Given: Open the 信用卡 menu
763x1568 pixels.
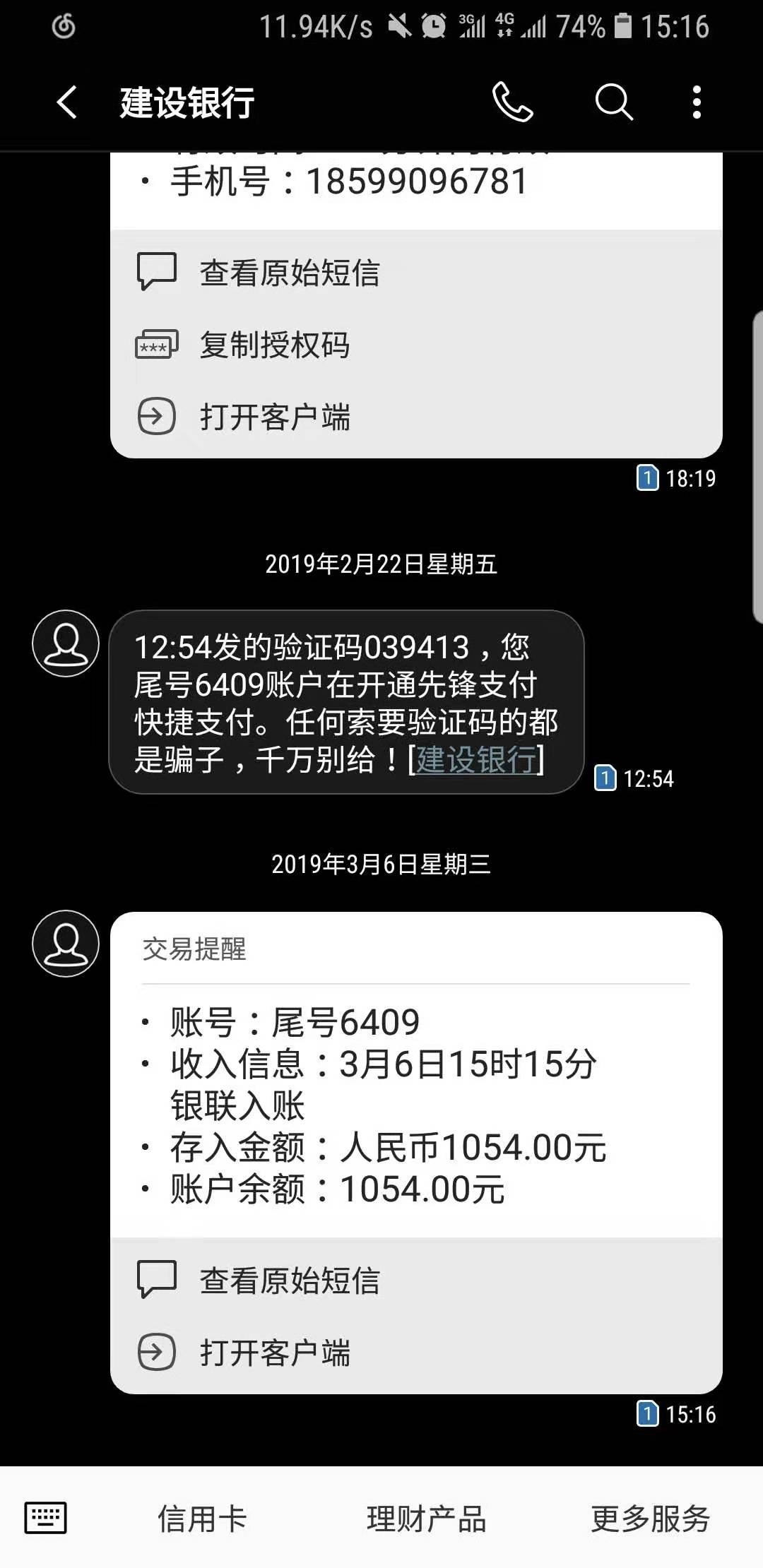Looking at the screenshot, I should click(x=202, y=1519).
